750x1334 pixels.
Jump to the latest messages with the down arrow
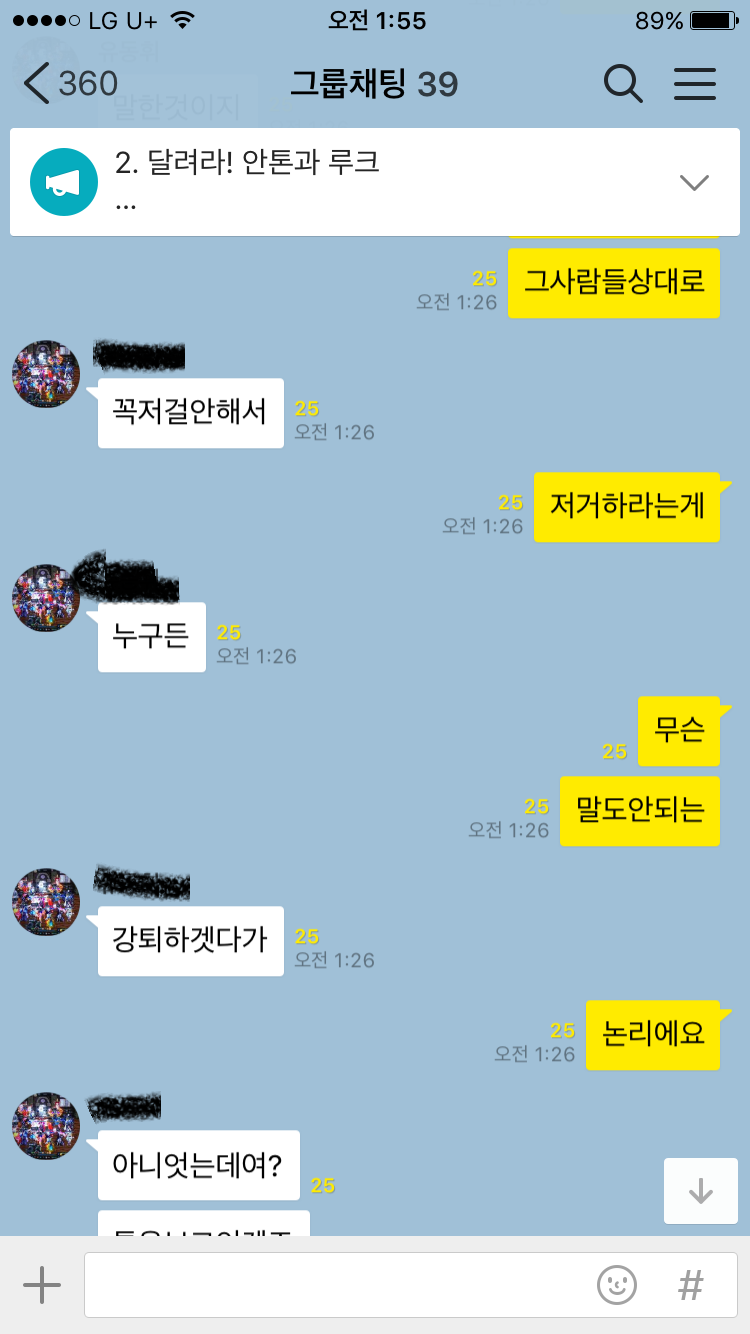[700, 1190]
